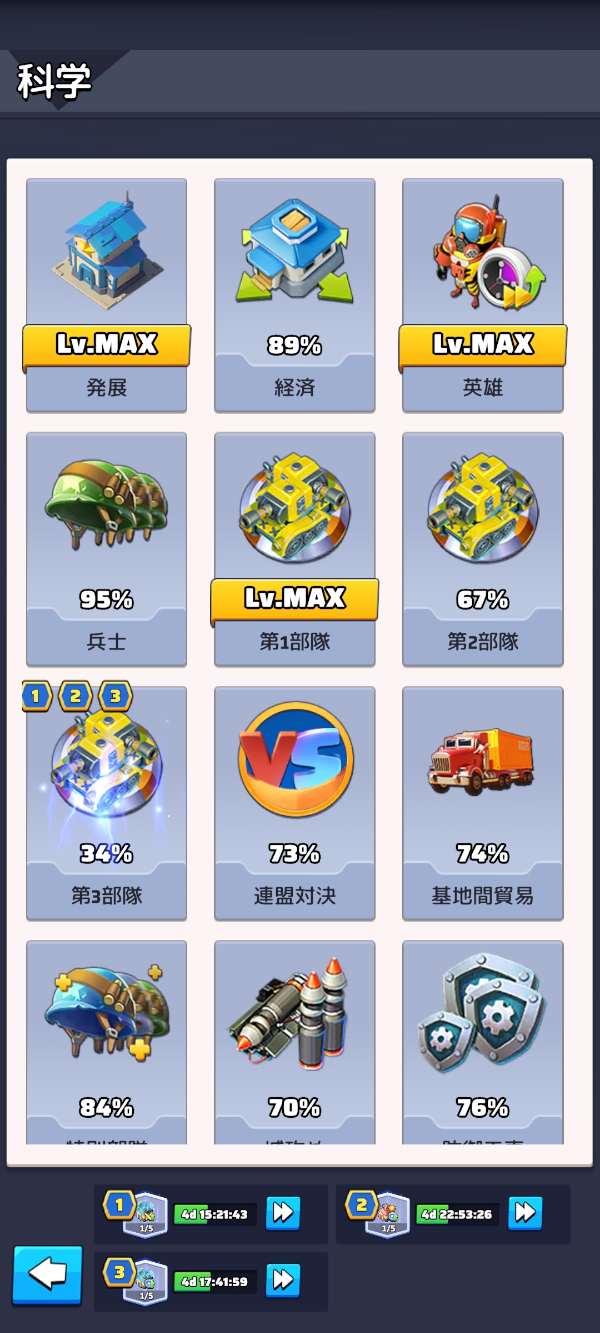Open the 英雄 research category
The image size is (600, 1333).
pyautogui.click(x=482, y=295)
